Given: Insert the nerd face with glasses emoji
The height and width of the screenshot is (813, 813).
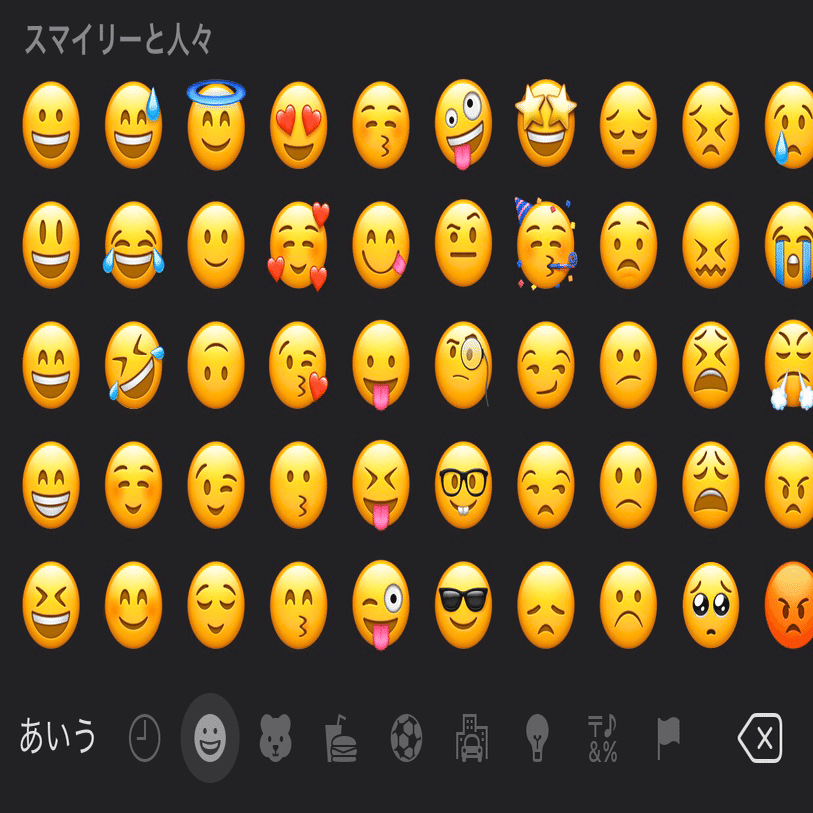Looking at the screenshot, I should tap(464, 485).
